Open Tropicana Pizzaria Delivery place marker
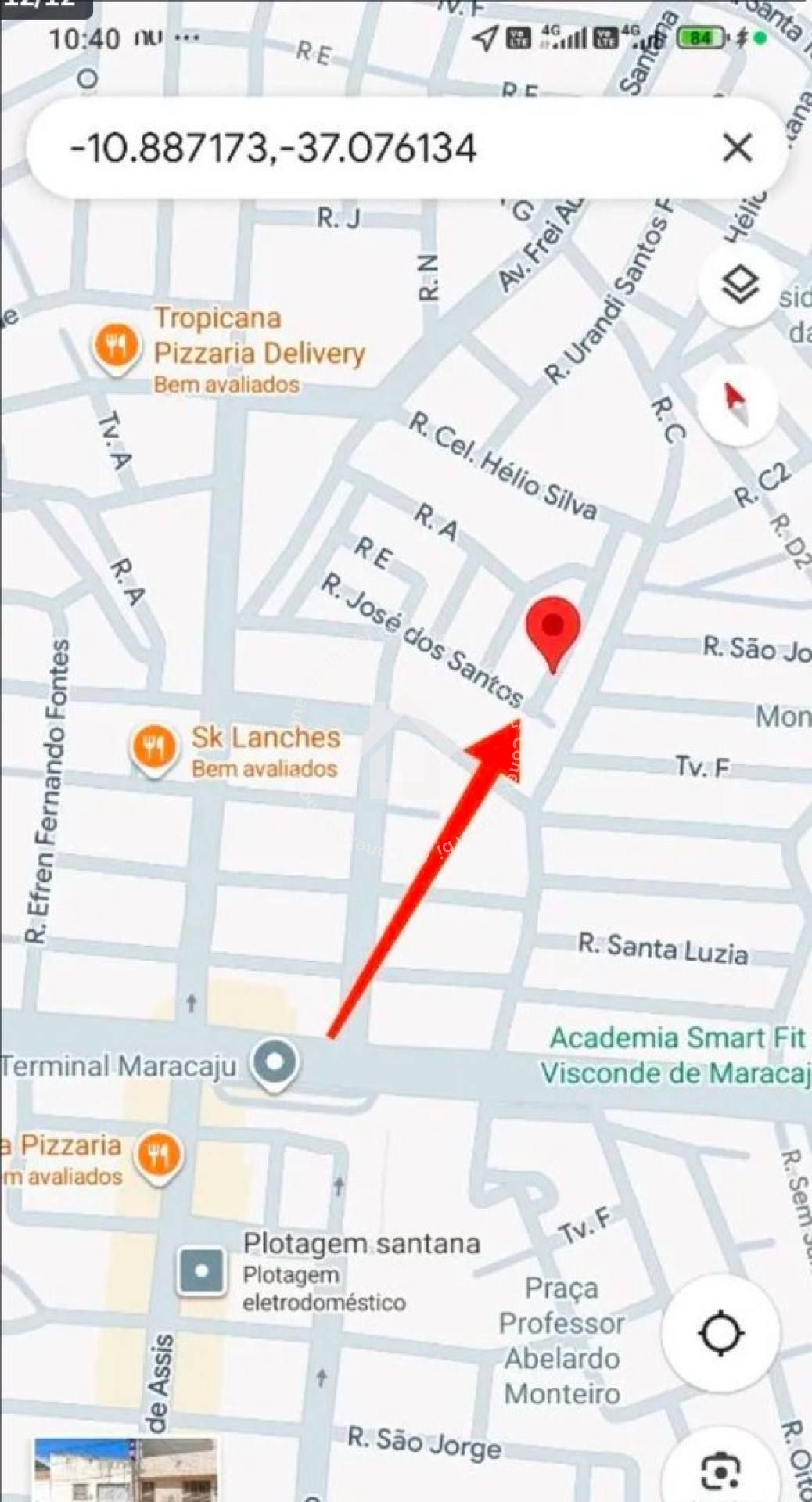Viewport: 812px width, 1502px height. [x=117, y=348]
